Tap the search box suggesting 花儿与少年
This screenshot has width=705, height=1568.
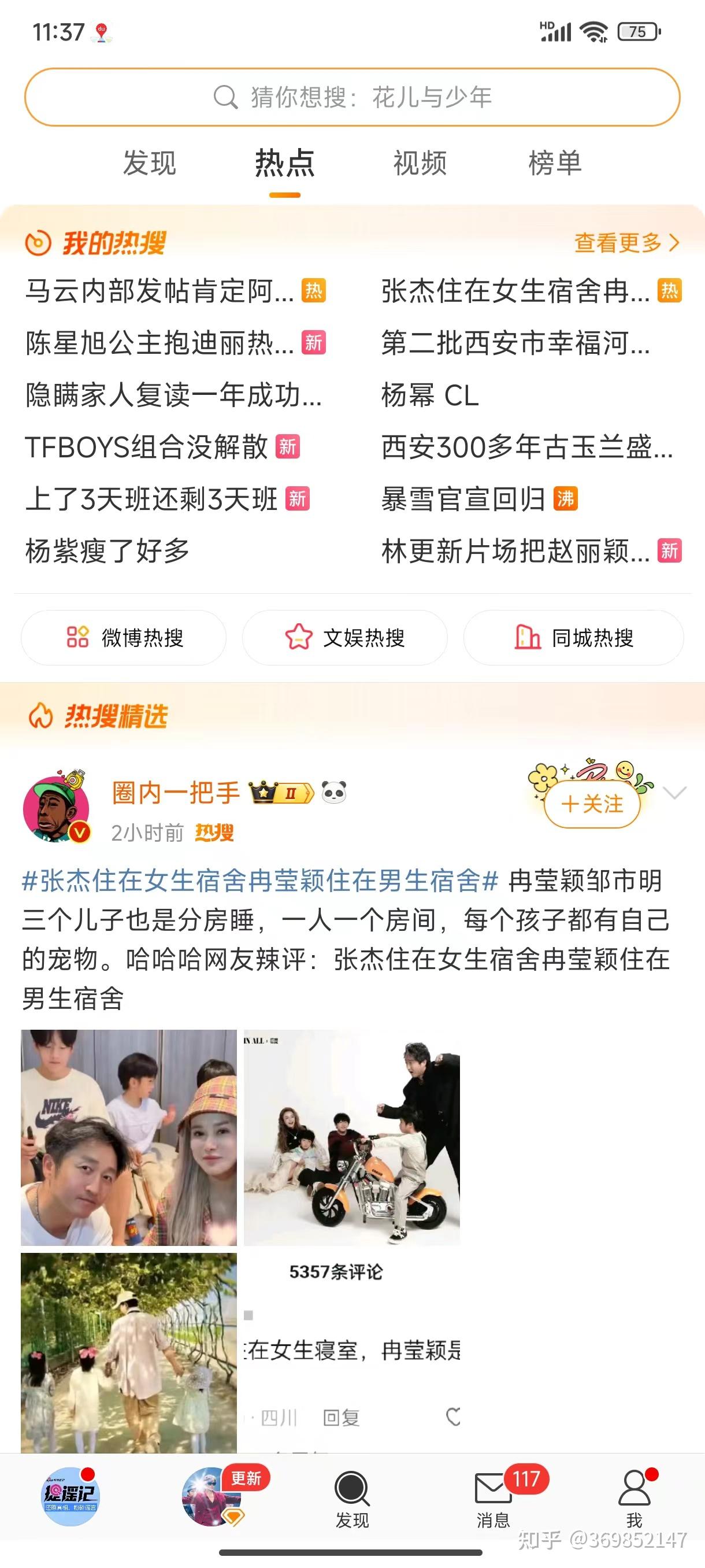point(352,97)
